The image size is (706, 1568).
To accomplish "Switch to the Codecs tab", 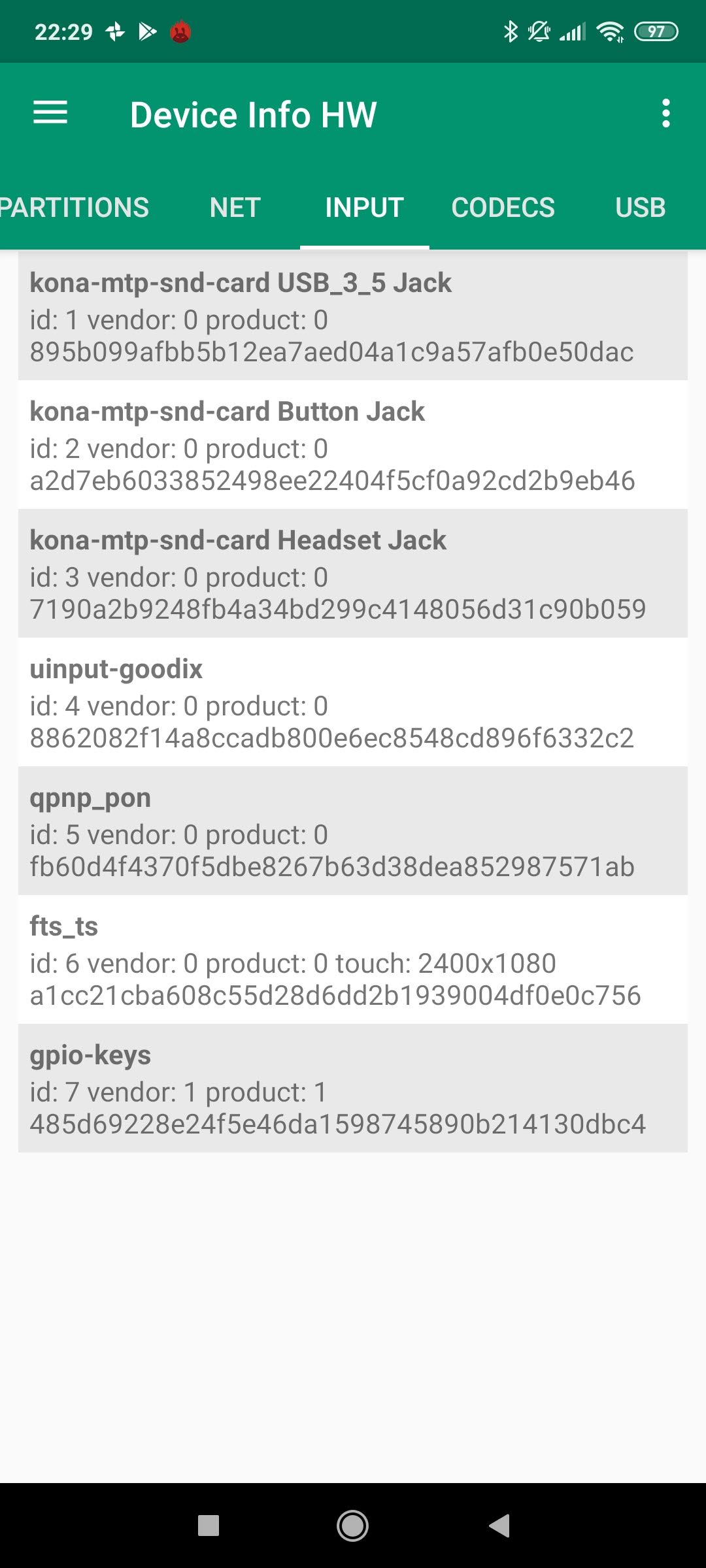I will pyautogui.click(x=503, y=208).
